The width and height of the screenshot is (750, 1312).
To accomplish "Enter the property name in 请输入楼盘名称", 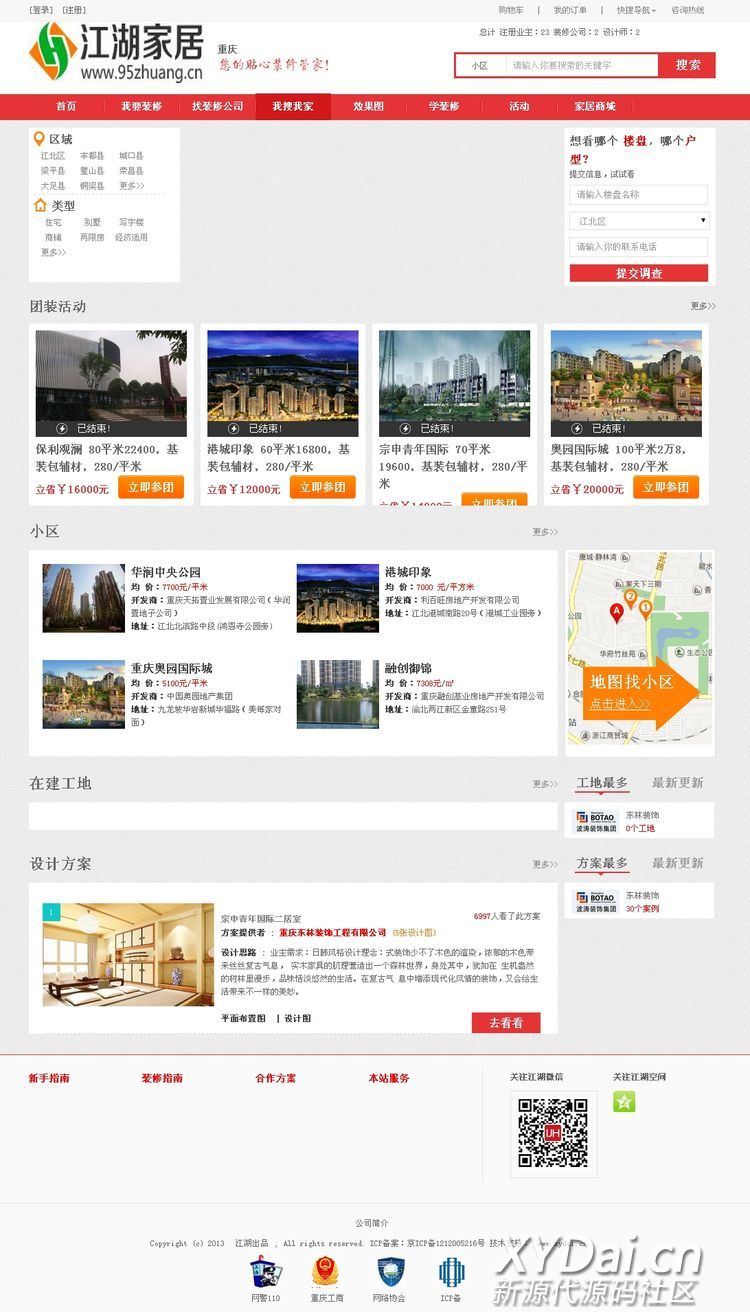I will pyautogui.click(x=638, y=195).
